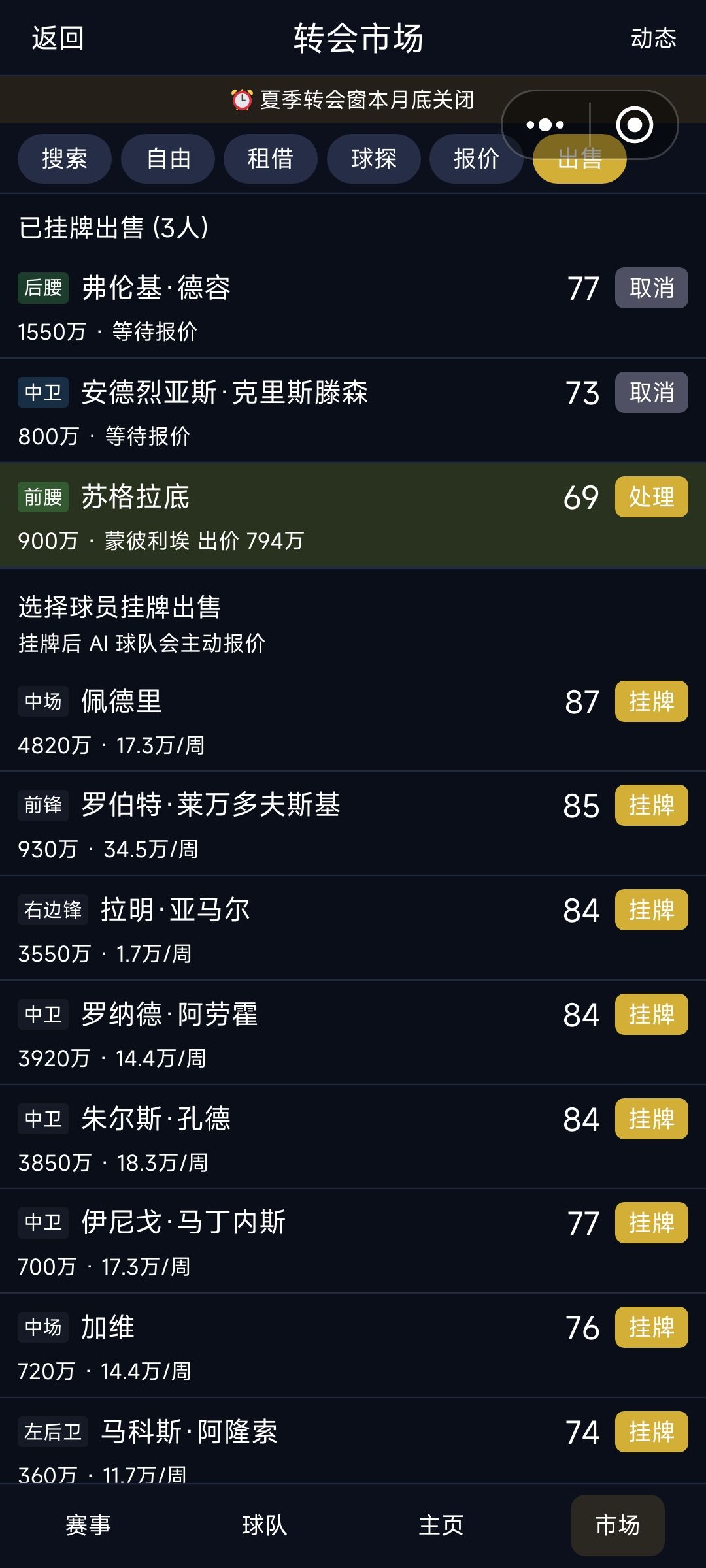Switch to the 自由 tab
Screen dimensions: 706x1568
tap(168, 159)
